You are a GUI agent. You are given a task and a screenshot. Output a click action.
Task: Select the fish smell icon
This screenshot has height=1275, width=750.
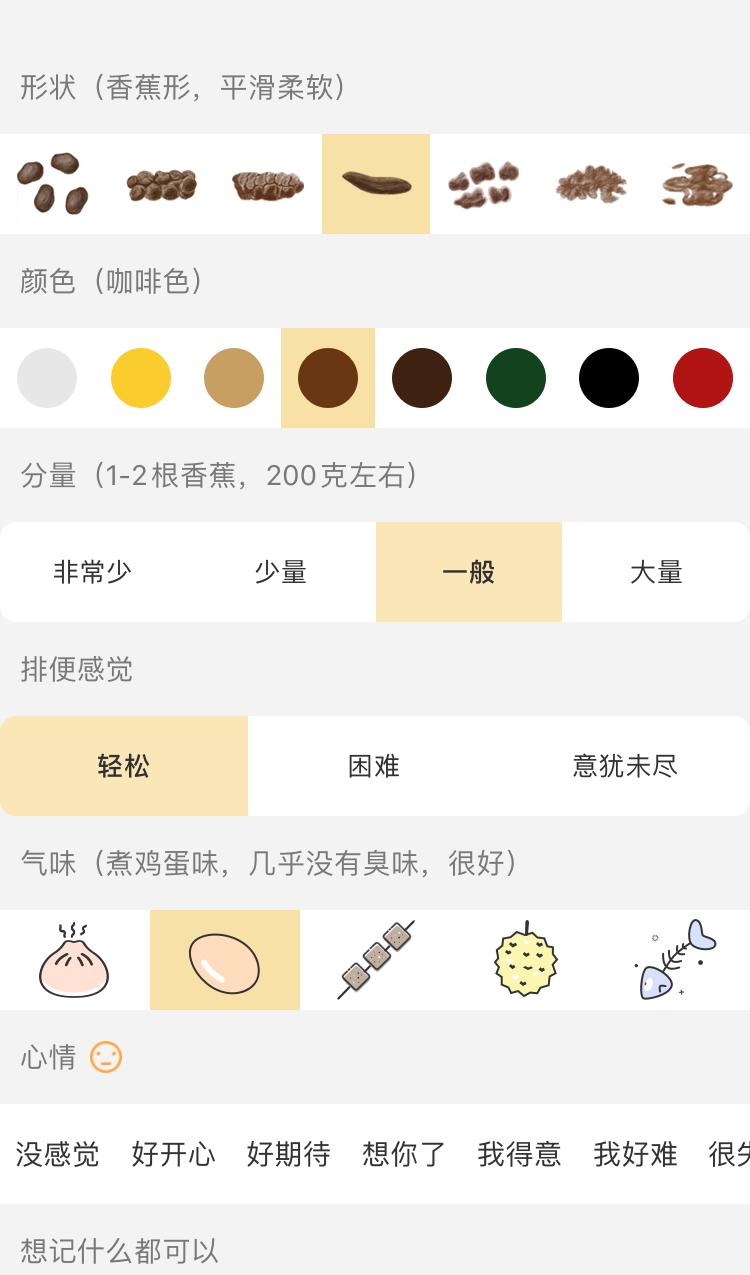673,959
